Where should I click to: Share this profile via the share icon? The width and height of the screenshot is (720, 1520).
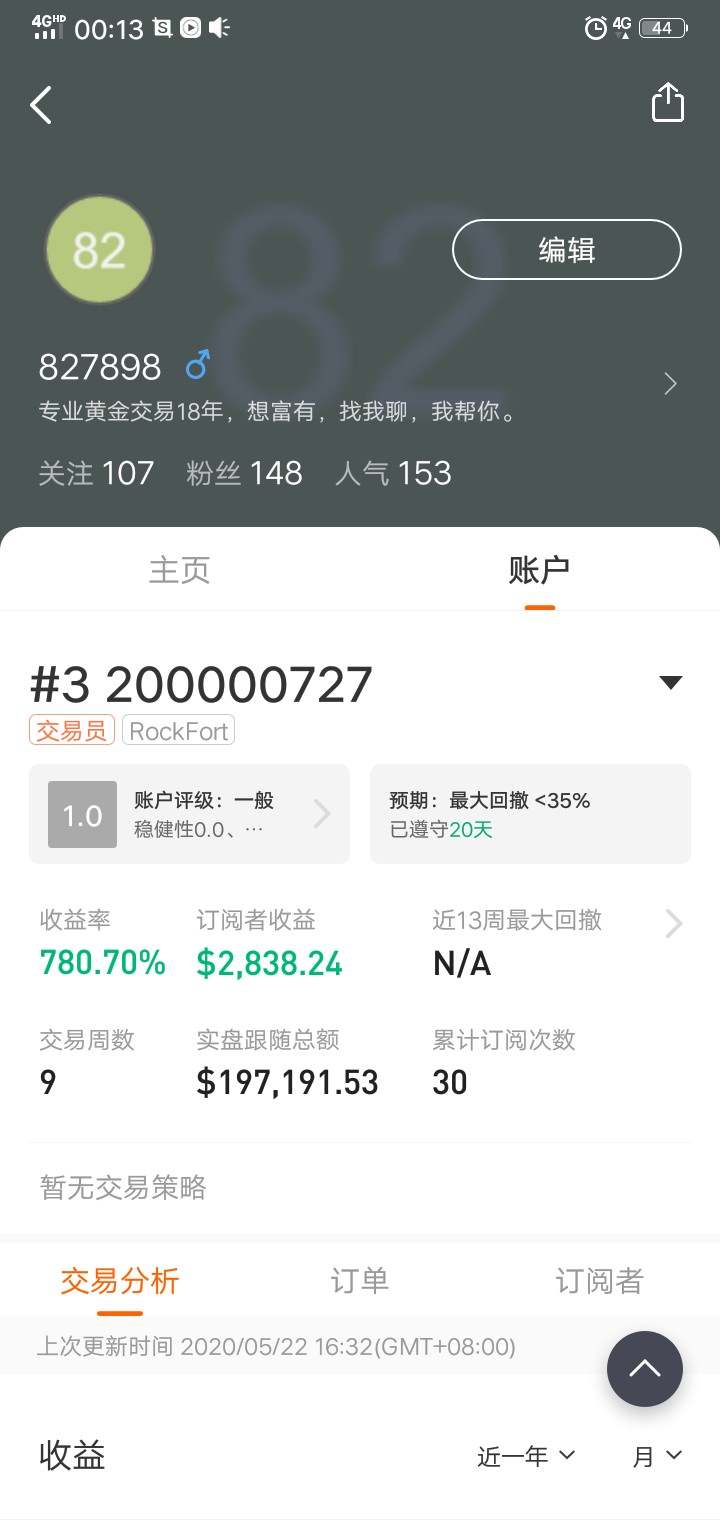point(667,102)
